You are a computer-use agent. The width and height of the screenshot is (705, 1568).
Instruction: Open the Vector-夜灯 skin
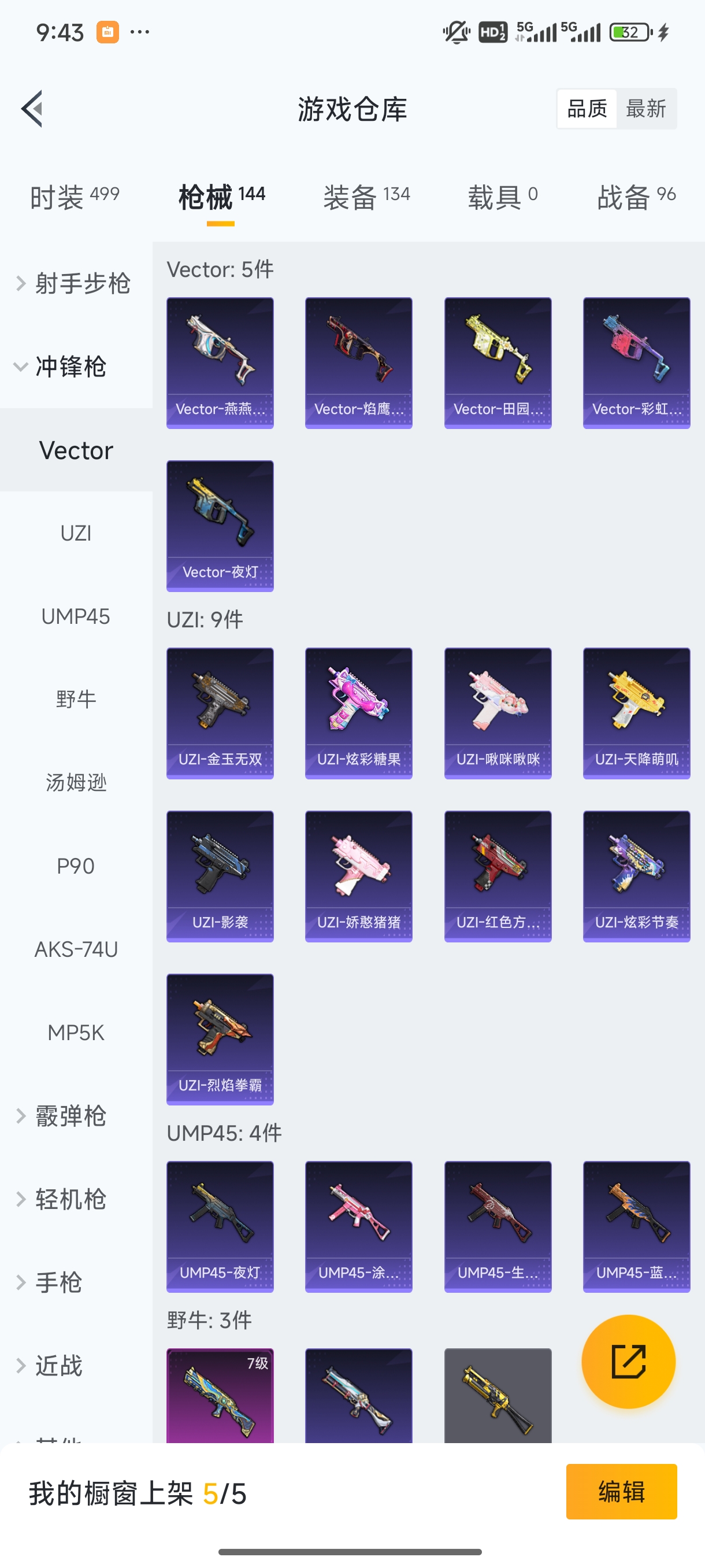click(x=220, y=526)
